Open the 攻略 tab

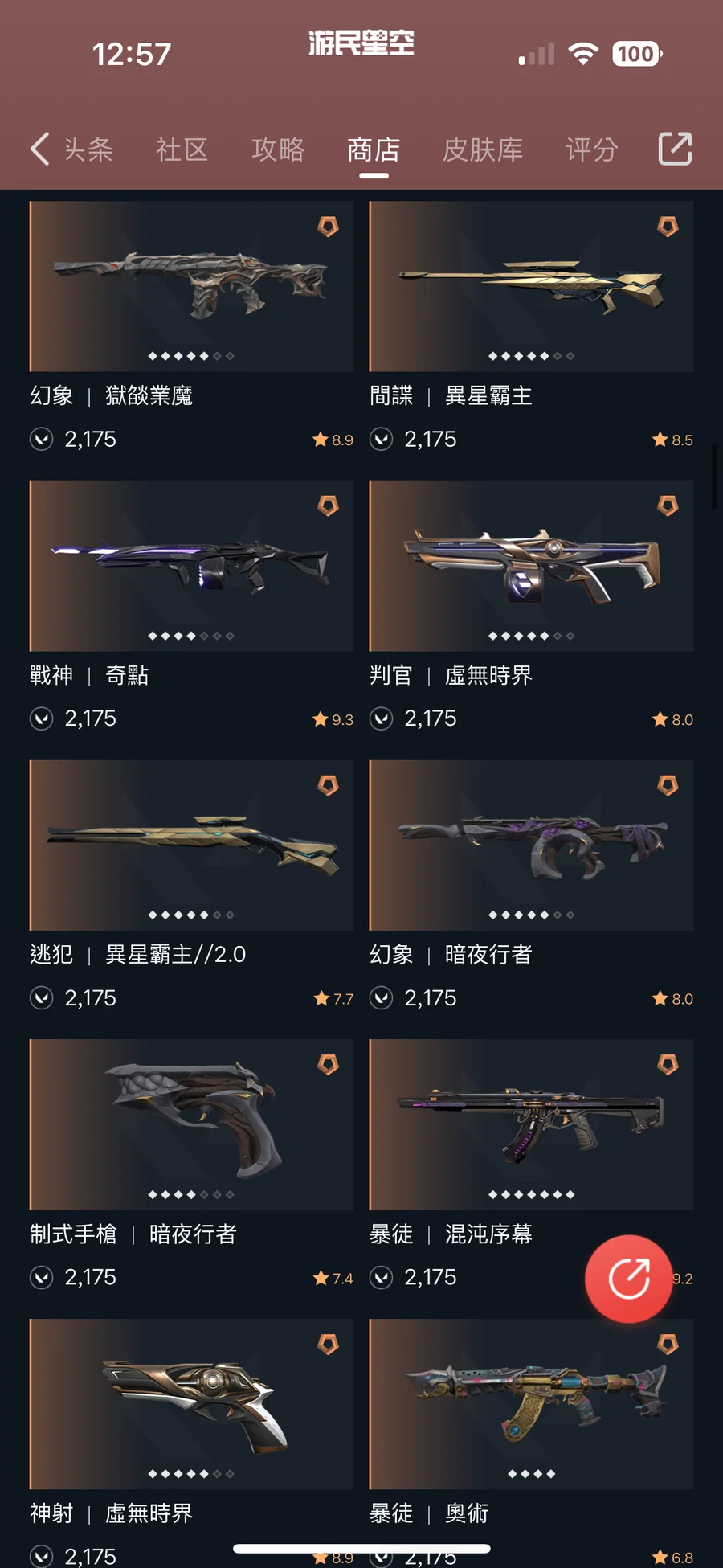[x=278, y=149]
